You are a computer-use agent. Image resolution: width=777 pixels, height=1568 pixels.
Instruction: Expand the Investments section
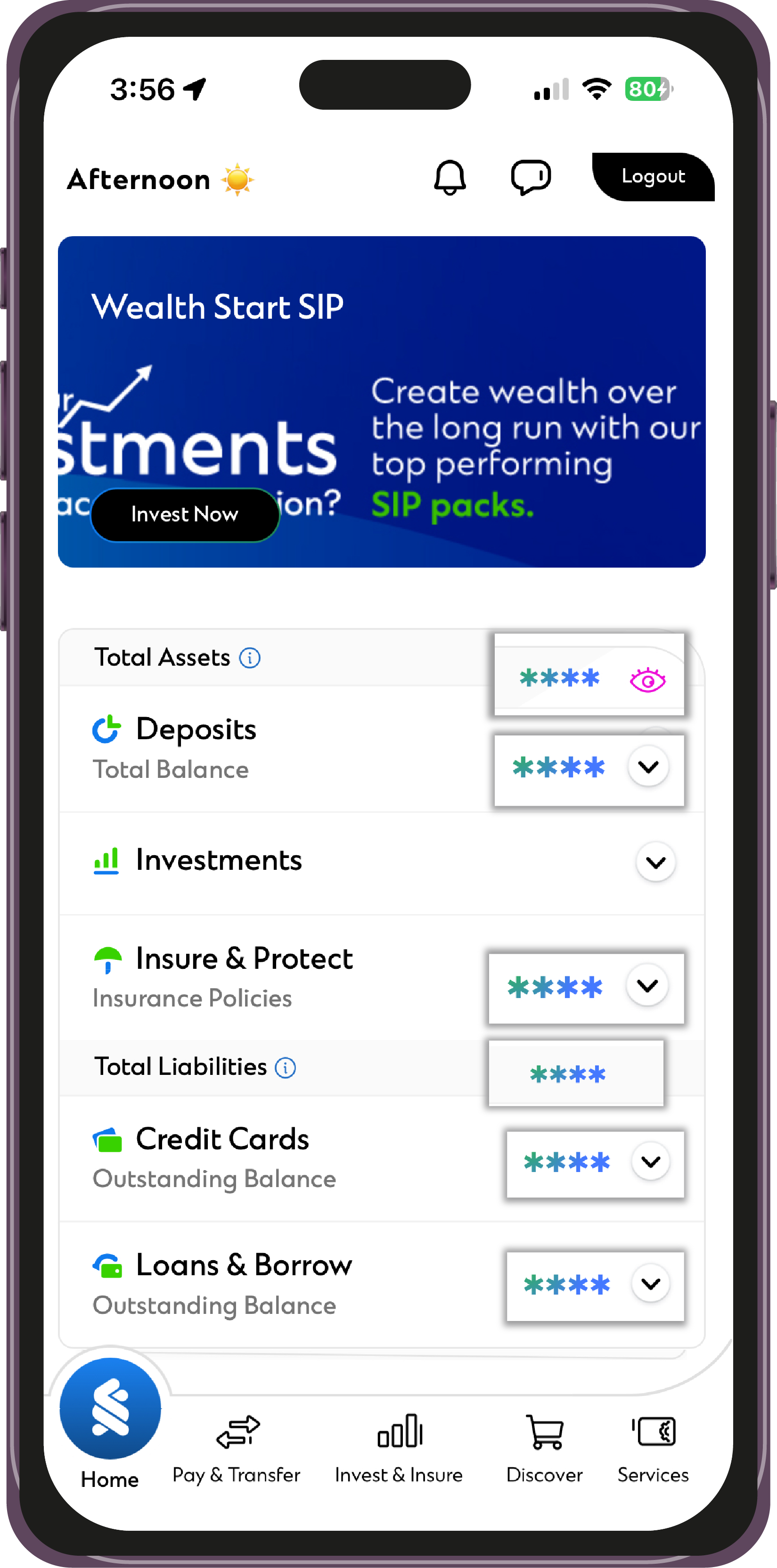pos(655,862)
